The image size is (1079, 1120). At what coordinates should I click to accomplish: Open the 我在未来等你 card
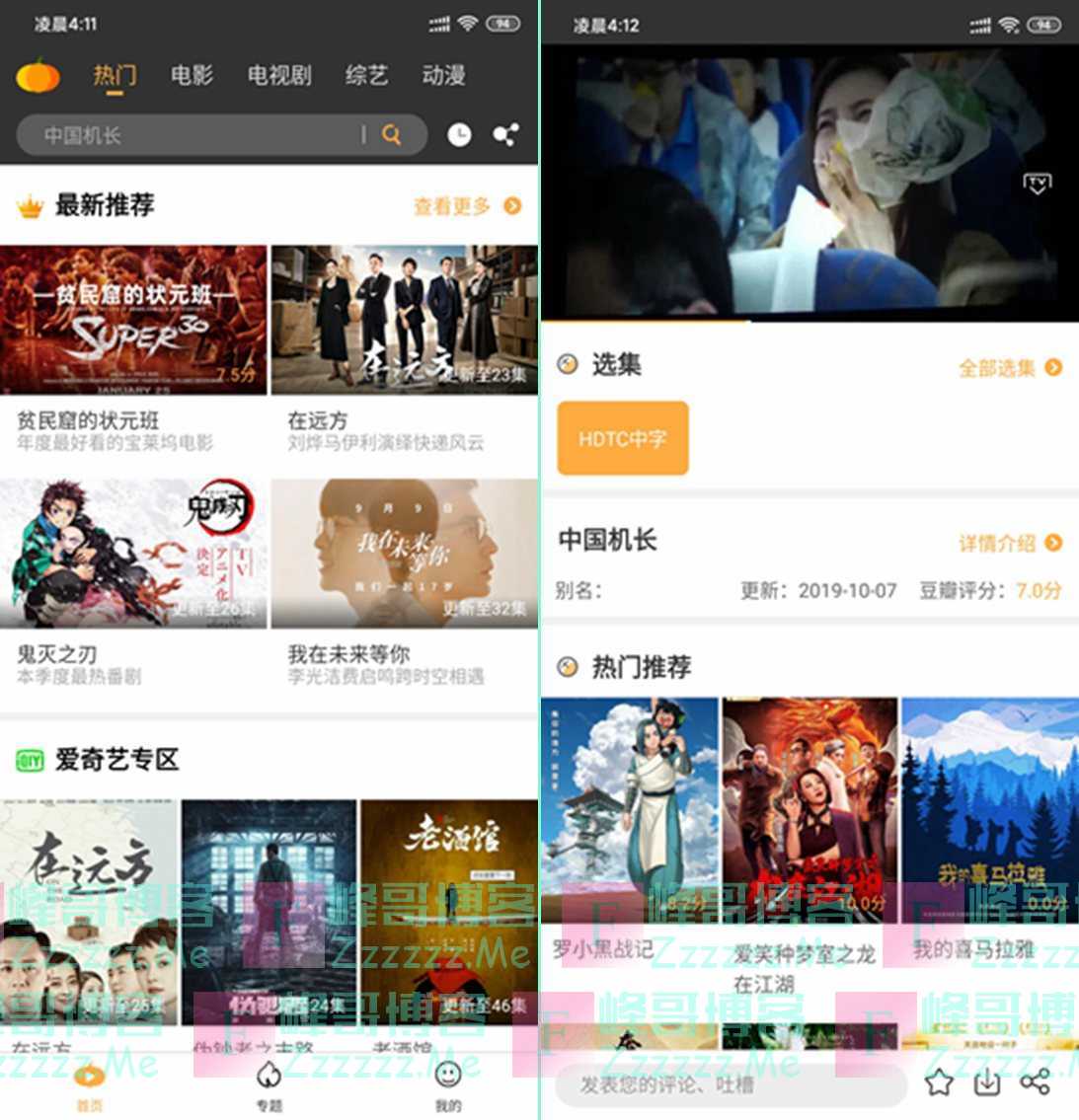405,555
